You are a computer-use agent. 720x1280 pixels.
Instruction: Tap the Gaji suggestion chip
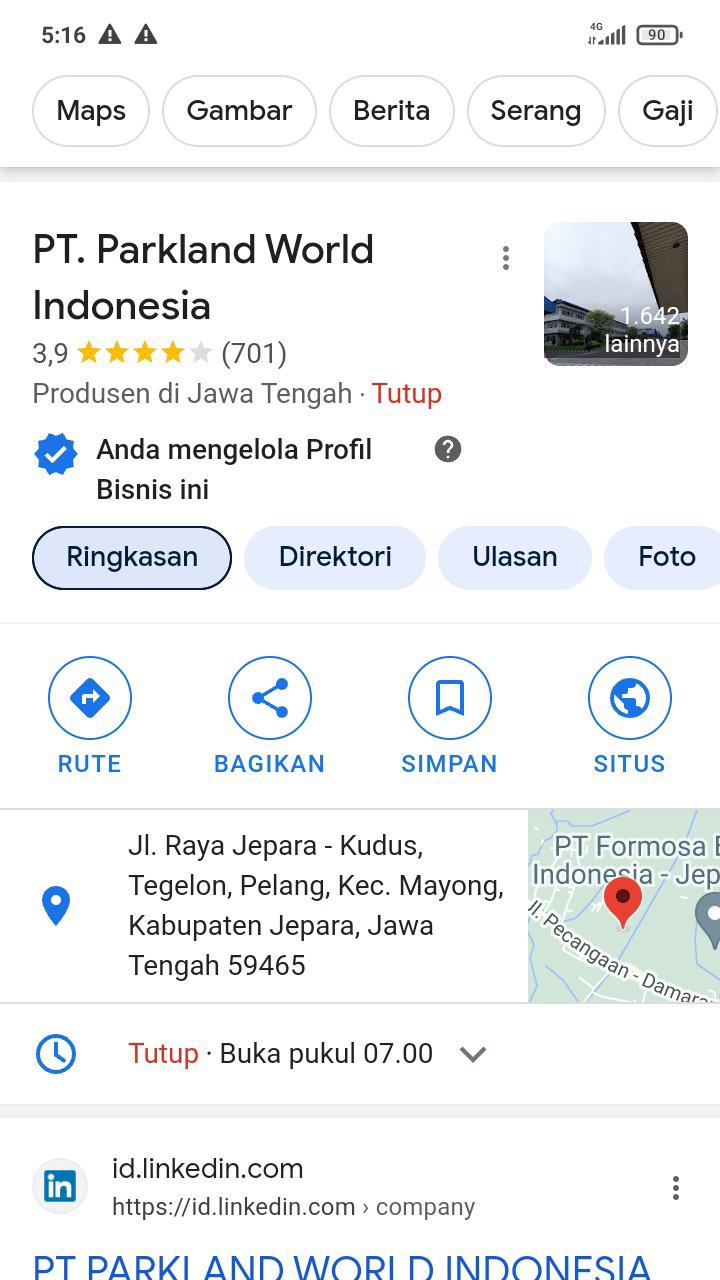(668, 111)
